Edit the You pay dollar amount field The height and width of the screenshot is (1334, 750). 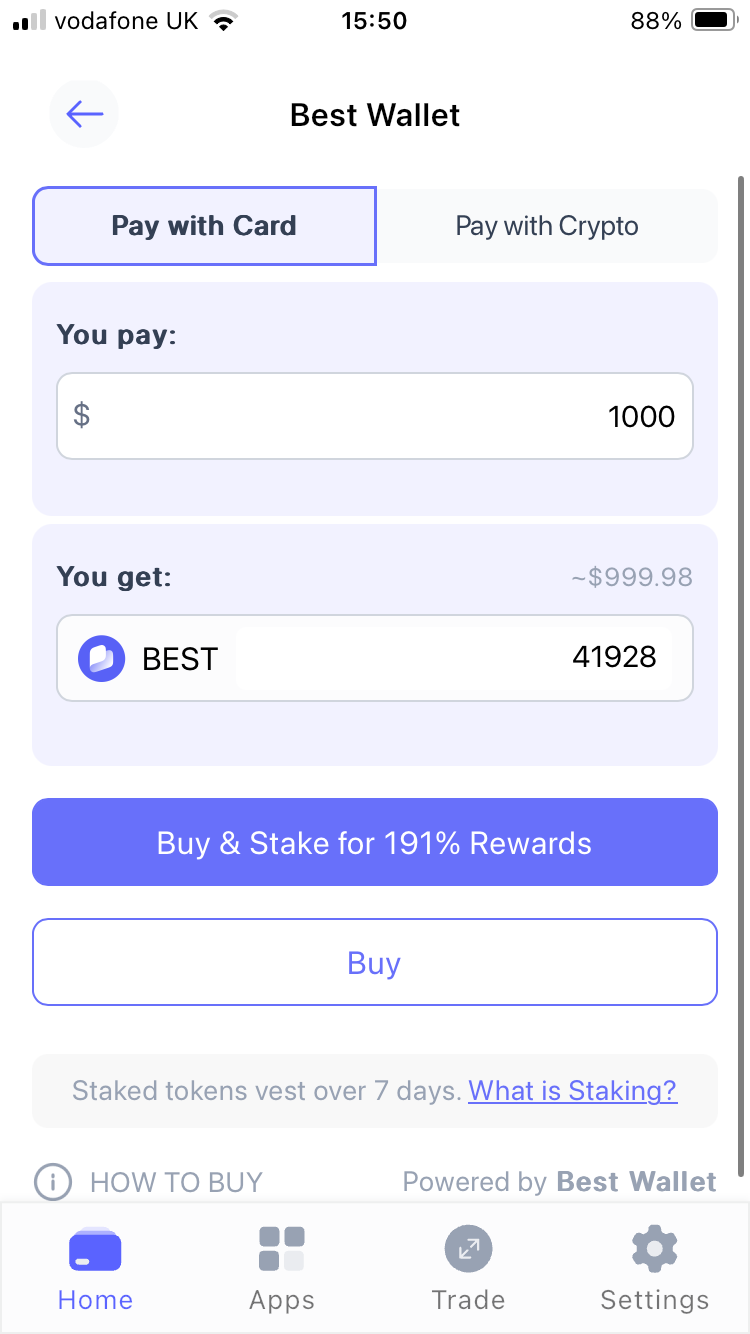click(375, 416)
